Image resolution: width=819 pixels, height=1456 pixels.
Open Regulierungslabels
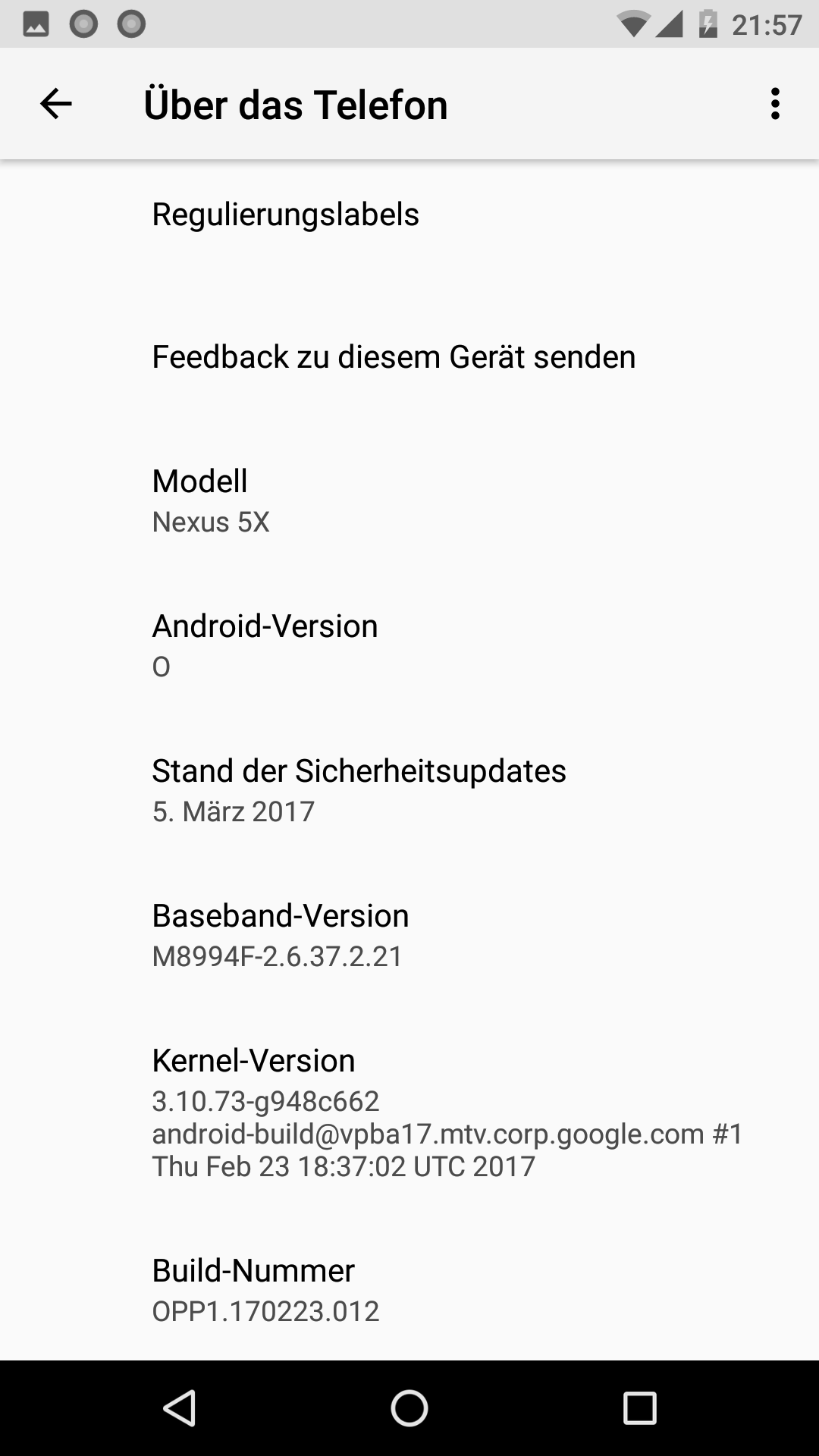(409, 215)
